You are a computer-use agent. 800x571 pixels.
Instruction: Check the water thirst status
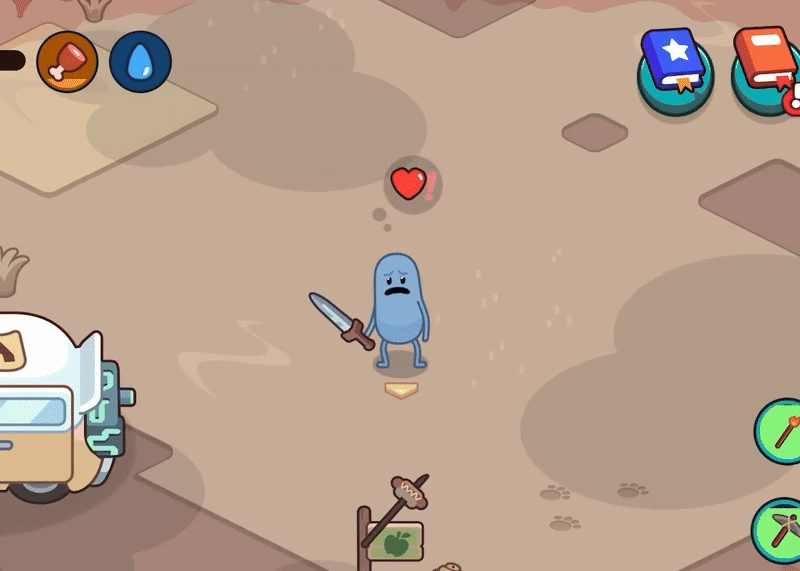coord(140,62)
